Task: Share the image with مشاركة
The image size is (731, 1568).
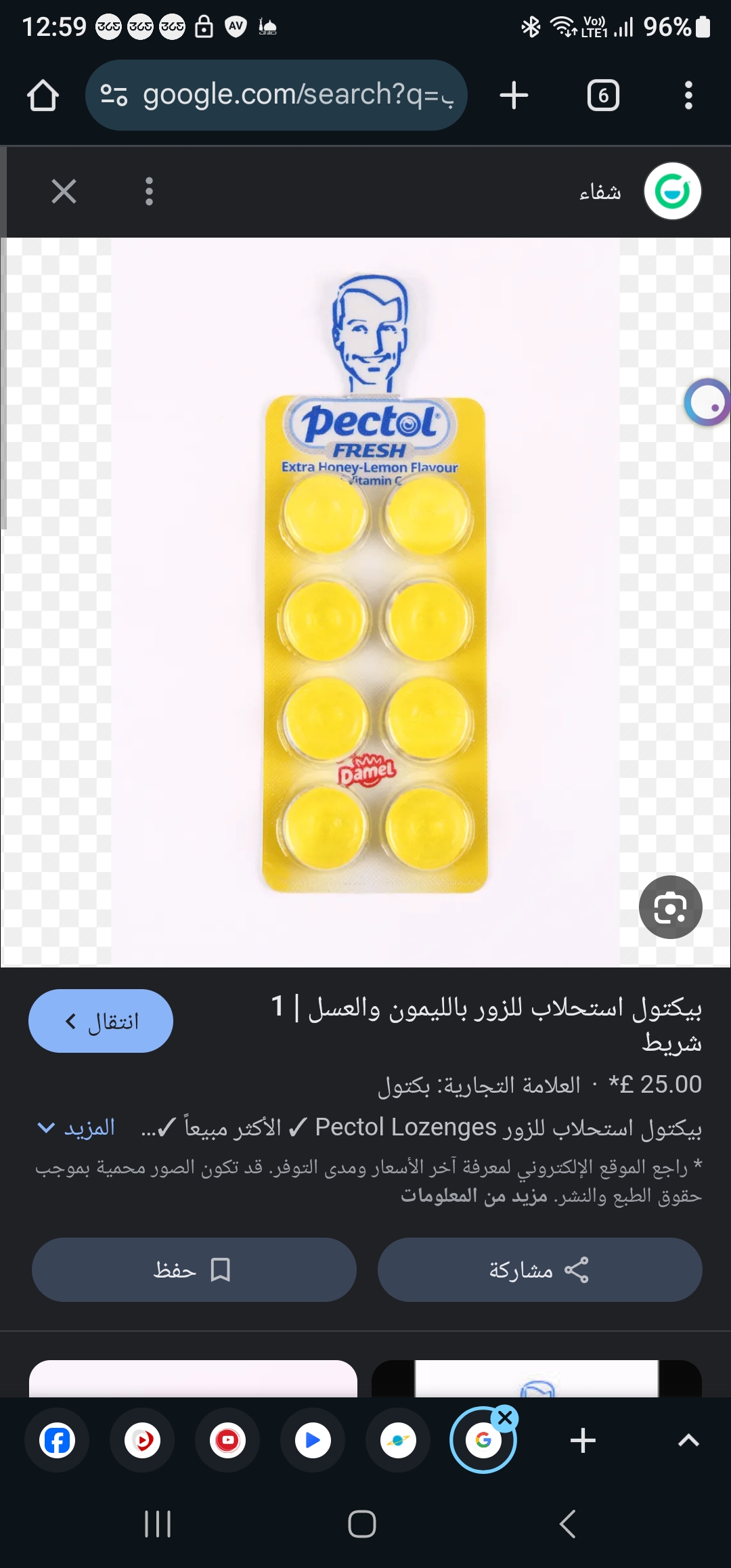Action: (539, 1270)
